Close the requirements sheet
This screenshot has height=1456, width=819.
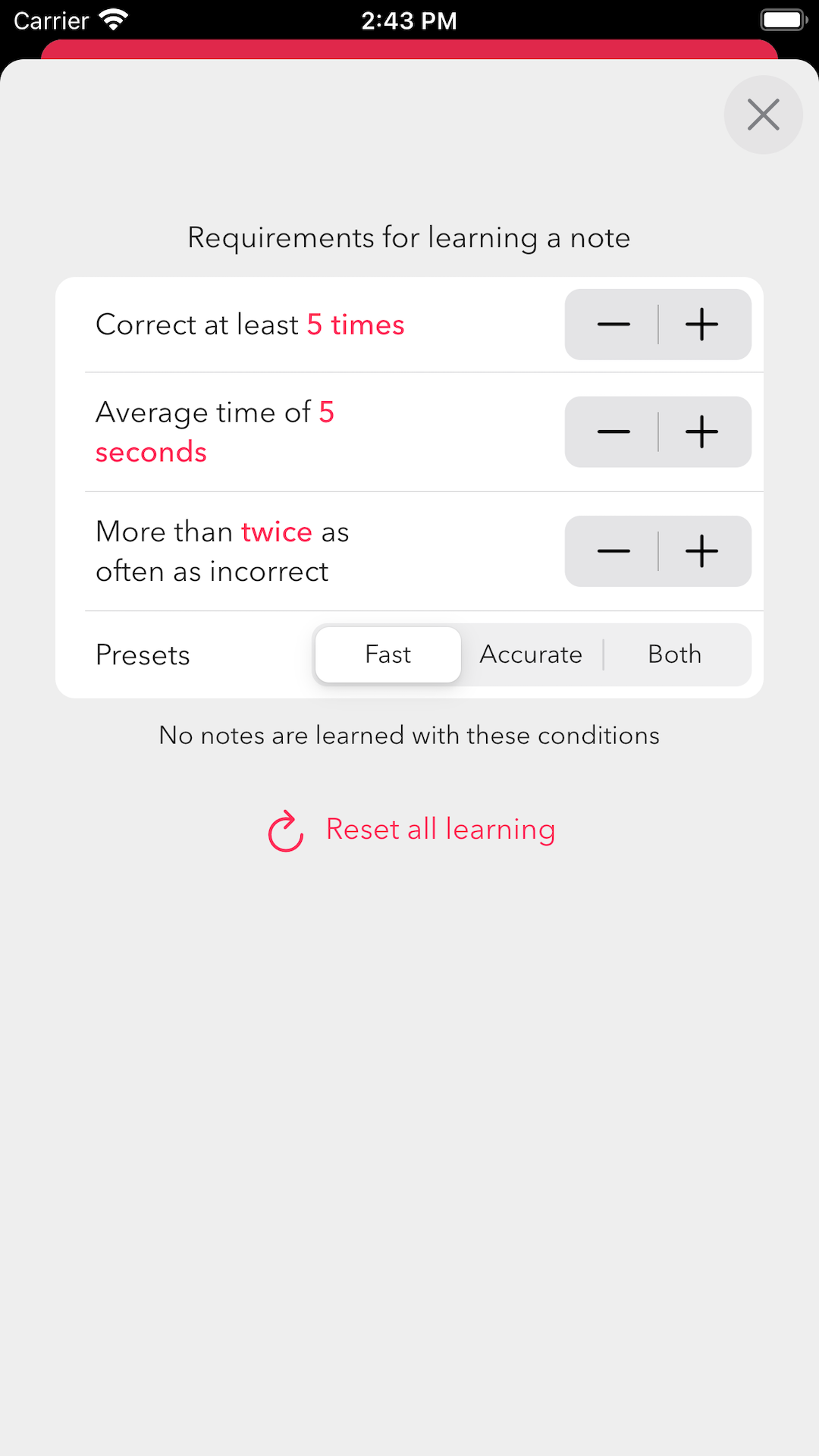(x=763, y=115)
